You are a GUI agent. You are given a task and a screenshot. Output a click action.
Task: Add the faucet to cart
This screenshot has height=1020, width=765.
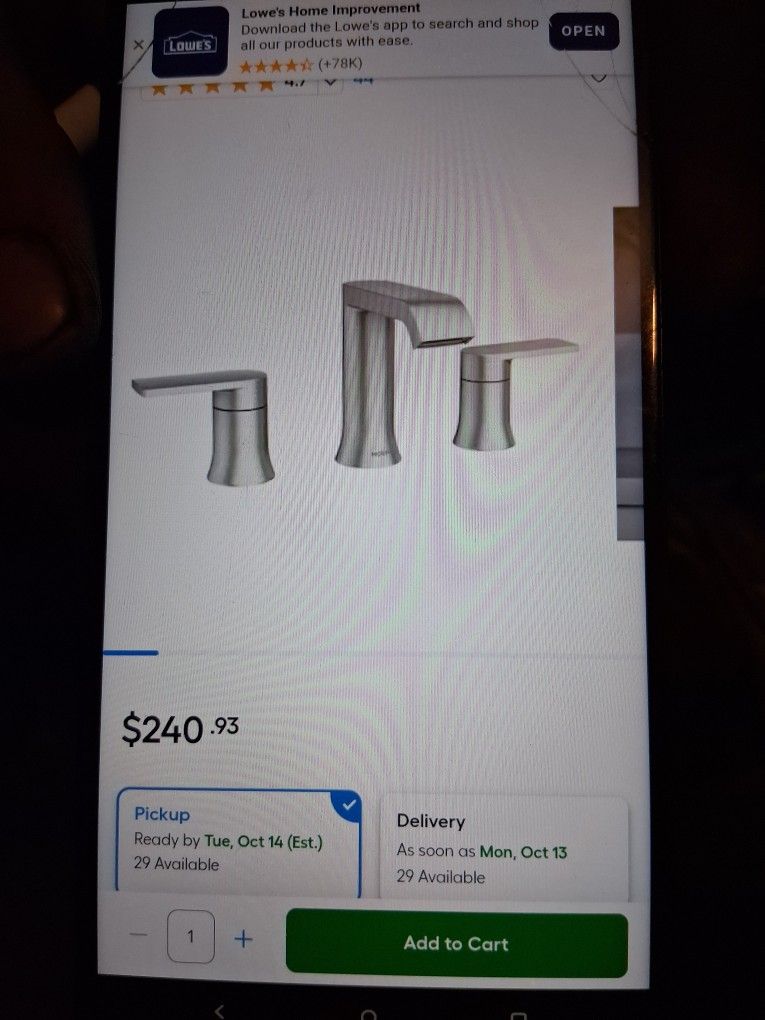click(x=457, y=943)
